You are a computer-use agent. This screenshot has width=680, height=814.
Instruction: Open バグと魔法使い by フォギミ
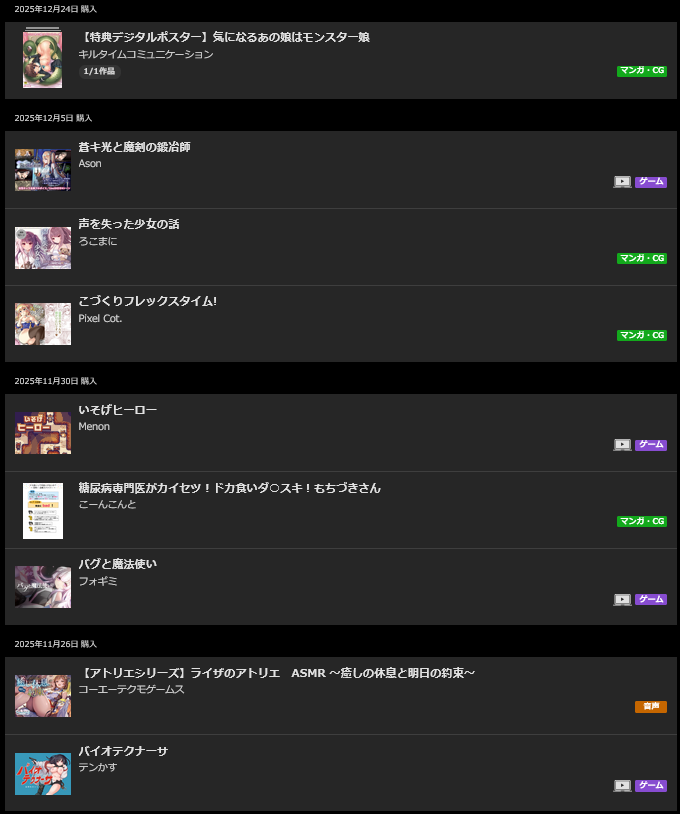click(x=117, y=564)
